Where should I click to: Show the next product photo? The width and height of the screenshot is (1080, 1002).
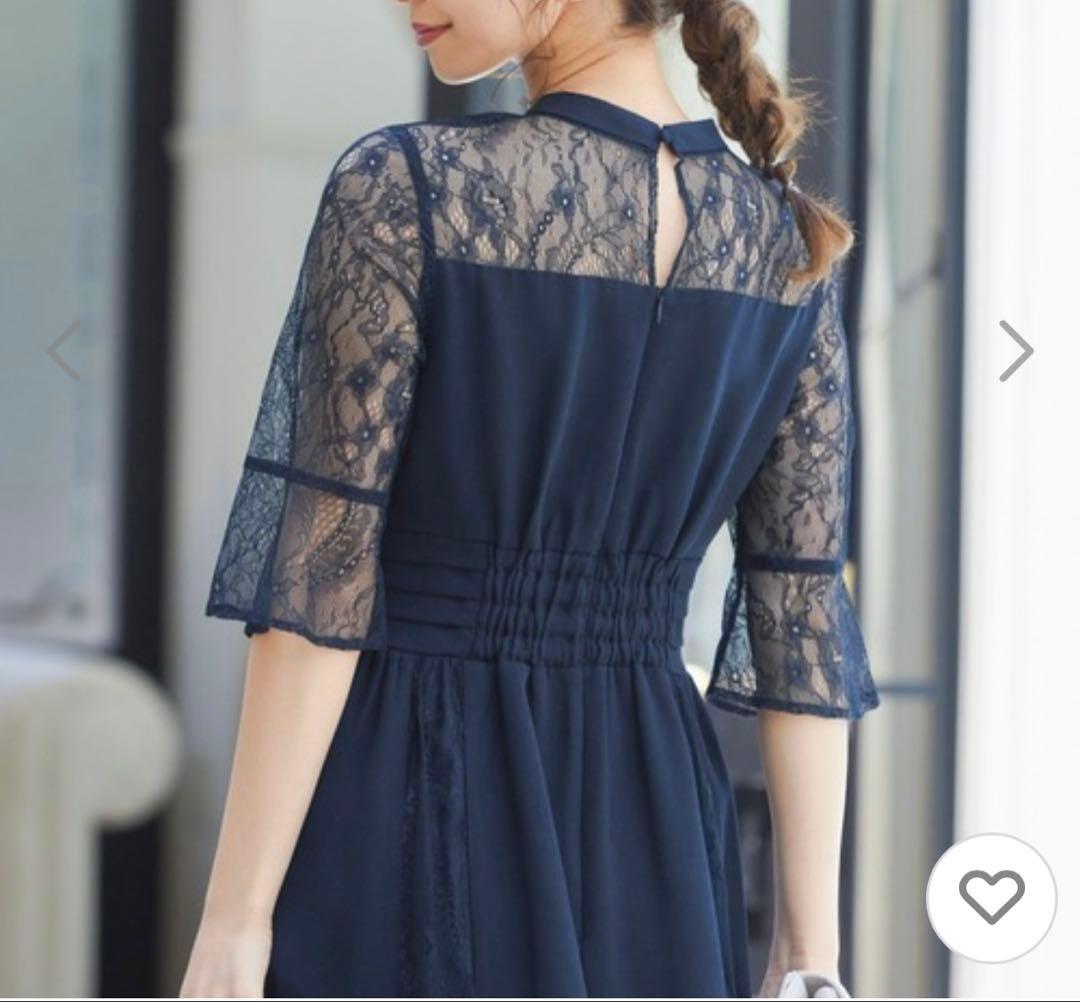coord(1016,350)
